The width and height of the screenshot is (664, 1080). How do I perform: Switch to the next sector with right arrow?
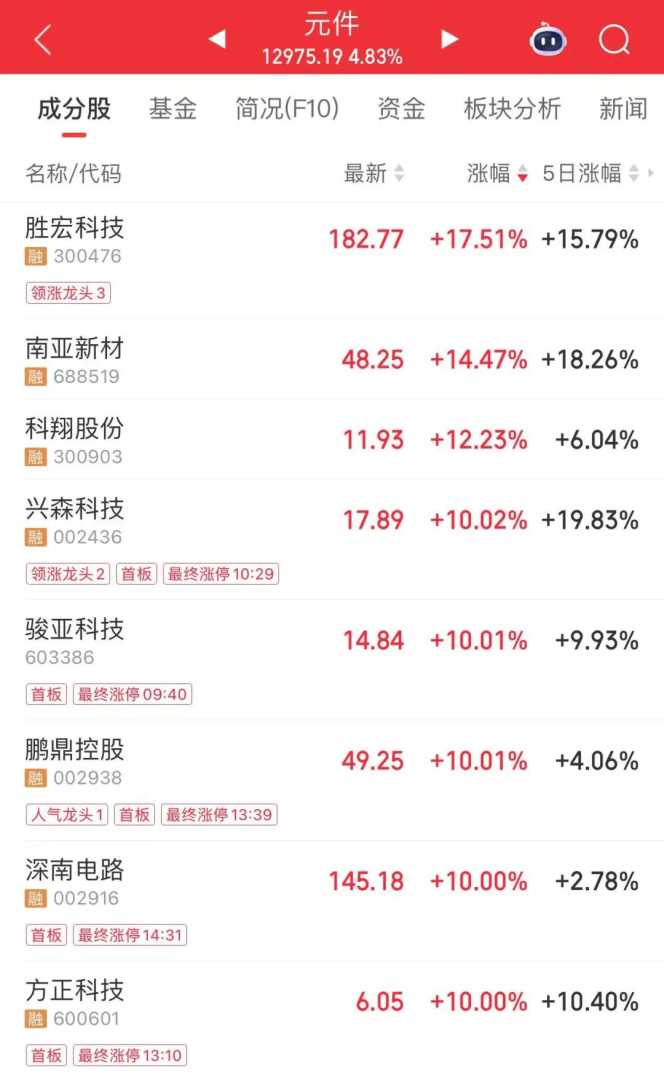click(450, 39)
